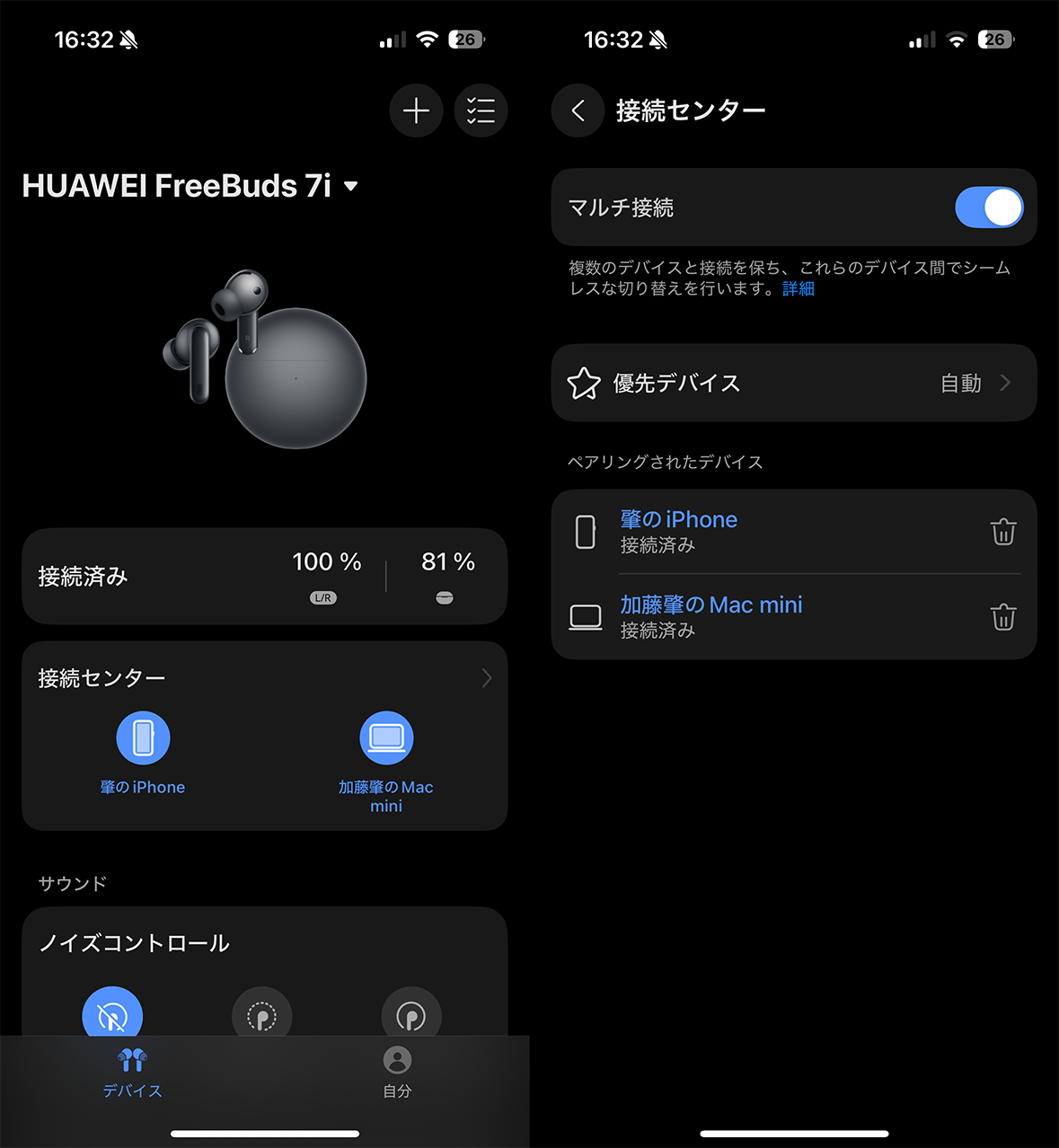Open the 接続センター card
1059x1148 pixels.
(x=264, y=678)
